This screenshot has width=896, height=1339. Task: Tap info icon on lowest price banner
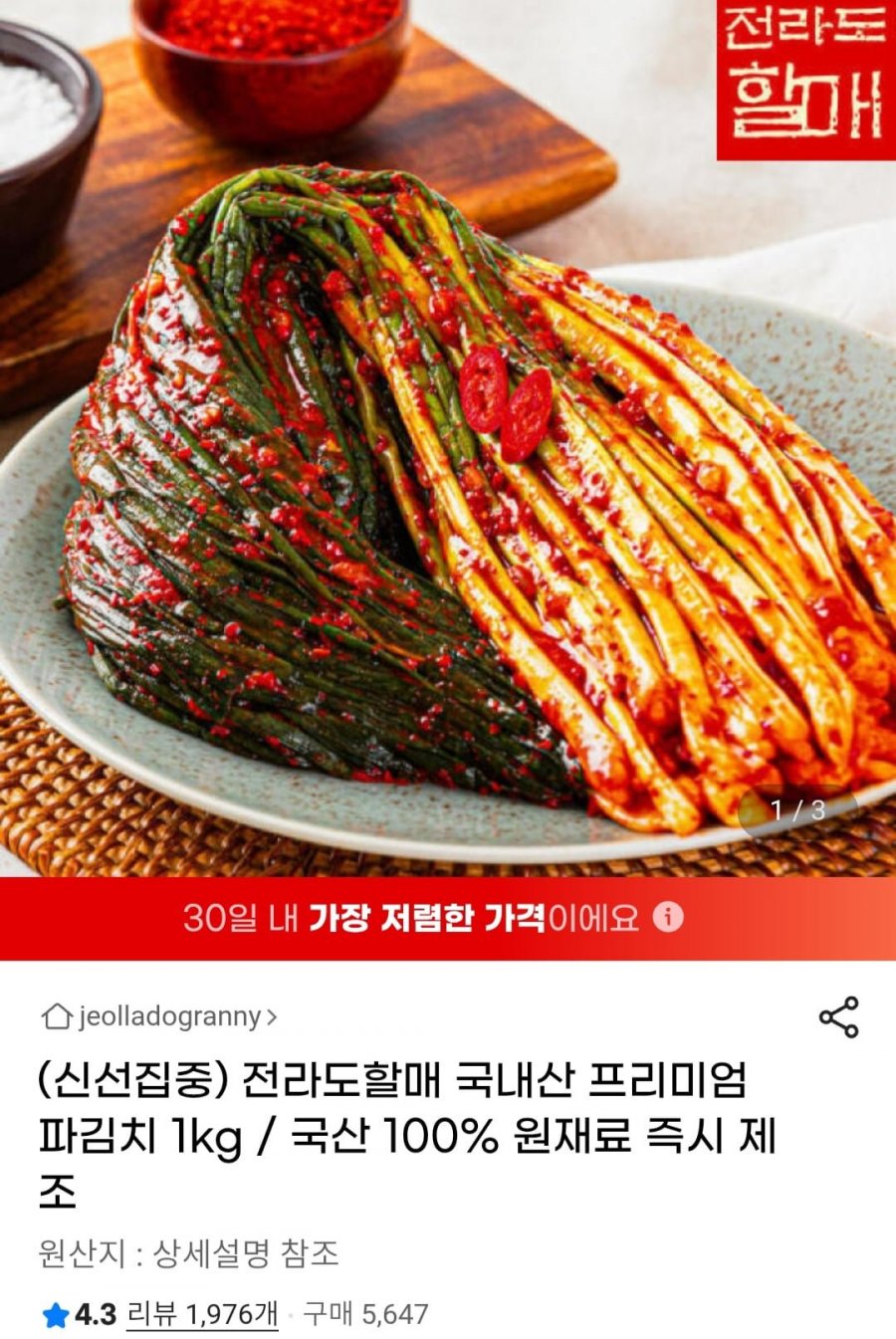[x=668, y=917]
